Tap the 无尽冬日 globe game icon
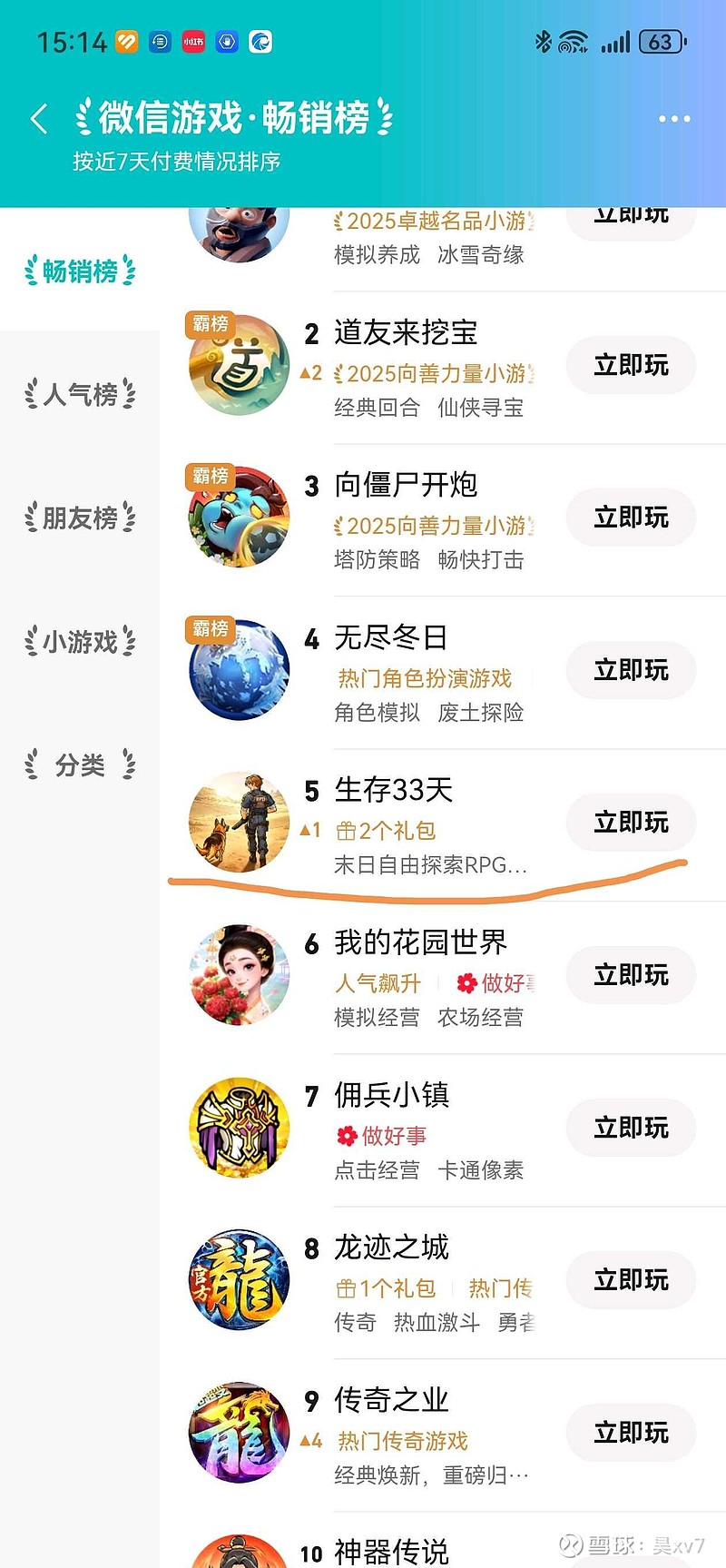The width and height of the screenshot is (726, 1568). 238,670
